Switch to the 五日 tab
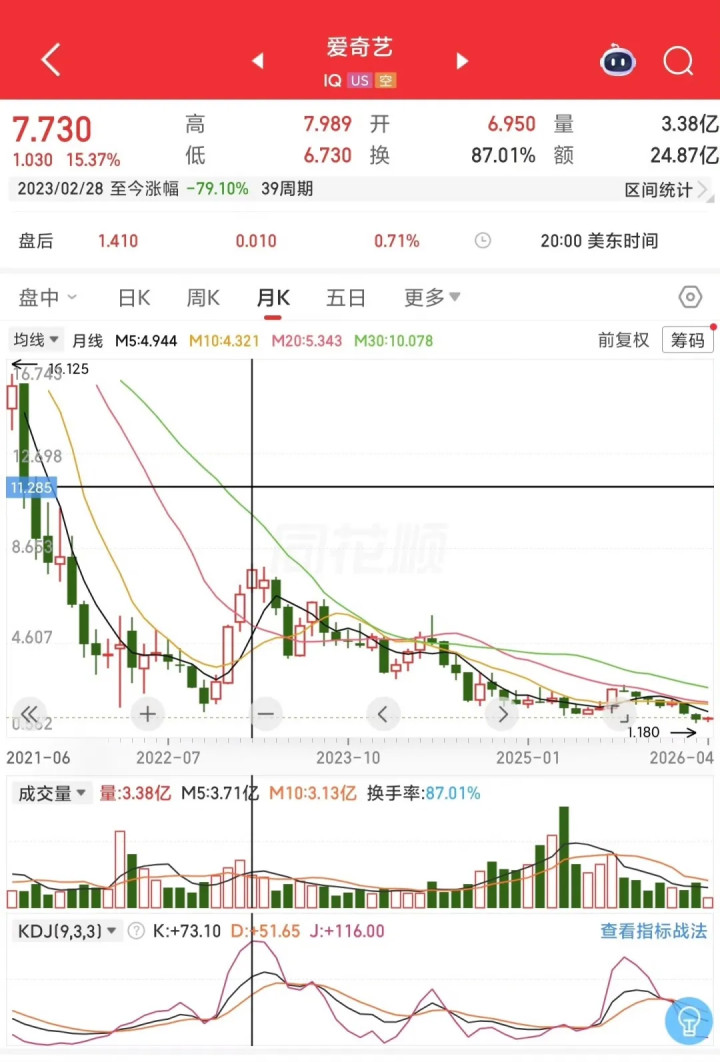Viewport: 720px width, 1062px height. [345, 297]
